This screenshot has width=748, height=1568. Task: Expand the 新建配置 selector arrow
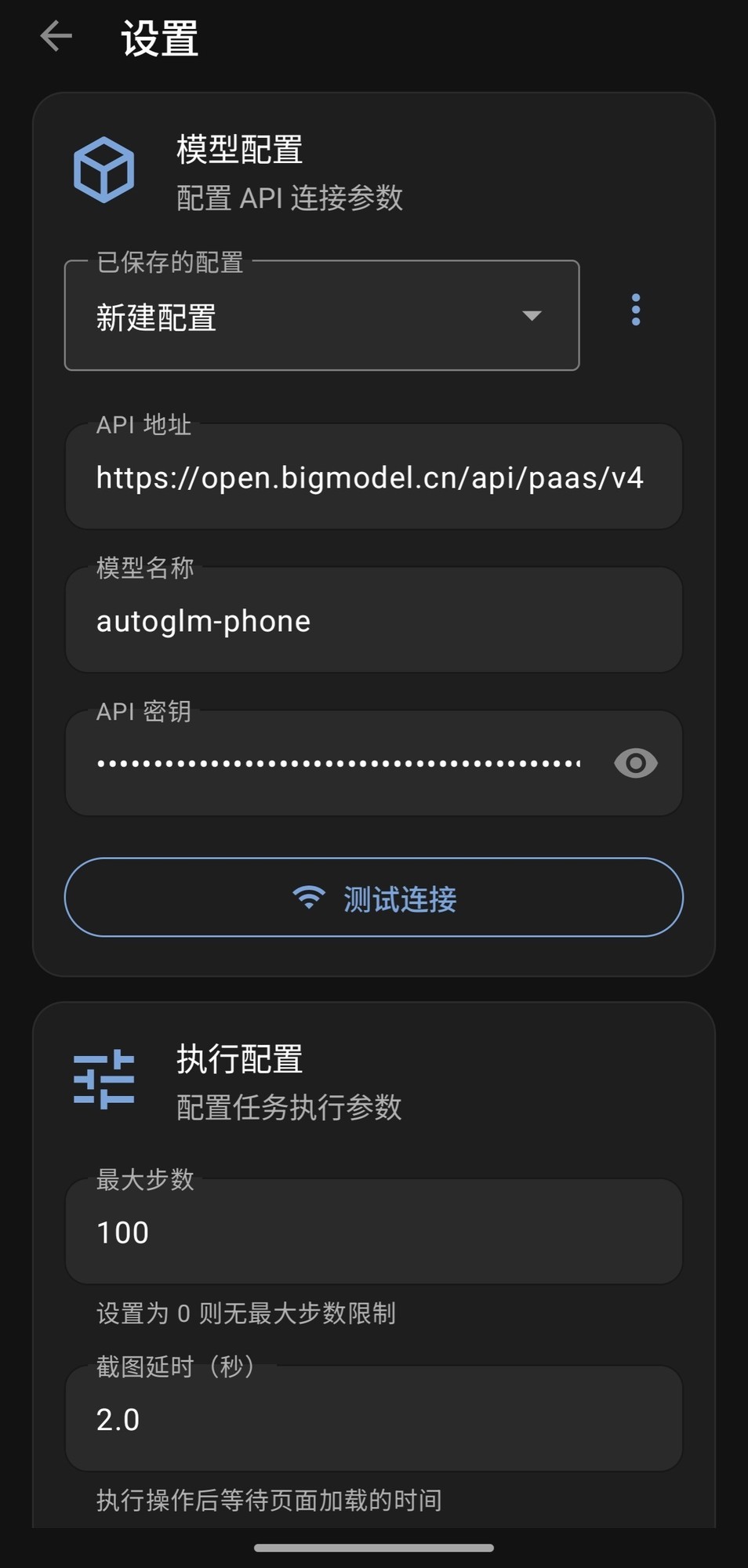click(532, 316)
